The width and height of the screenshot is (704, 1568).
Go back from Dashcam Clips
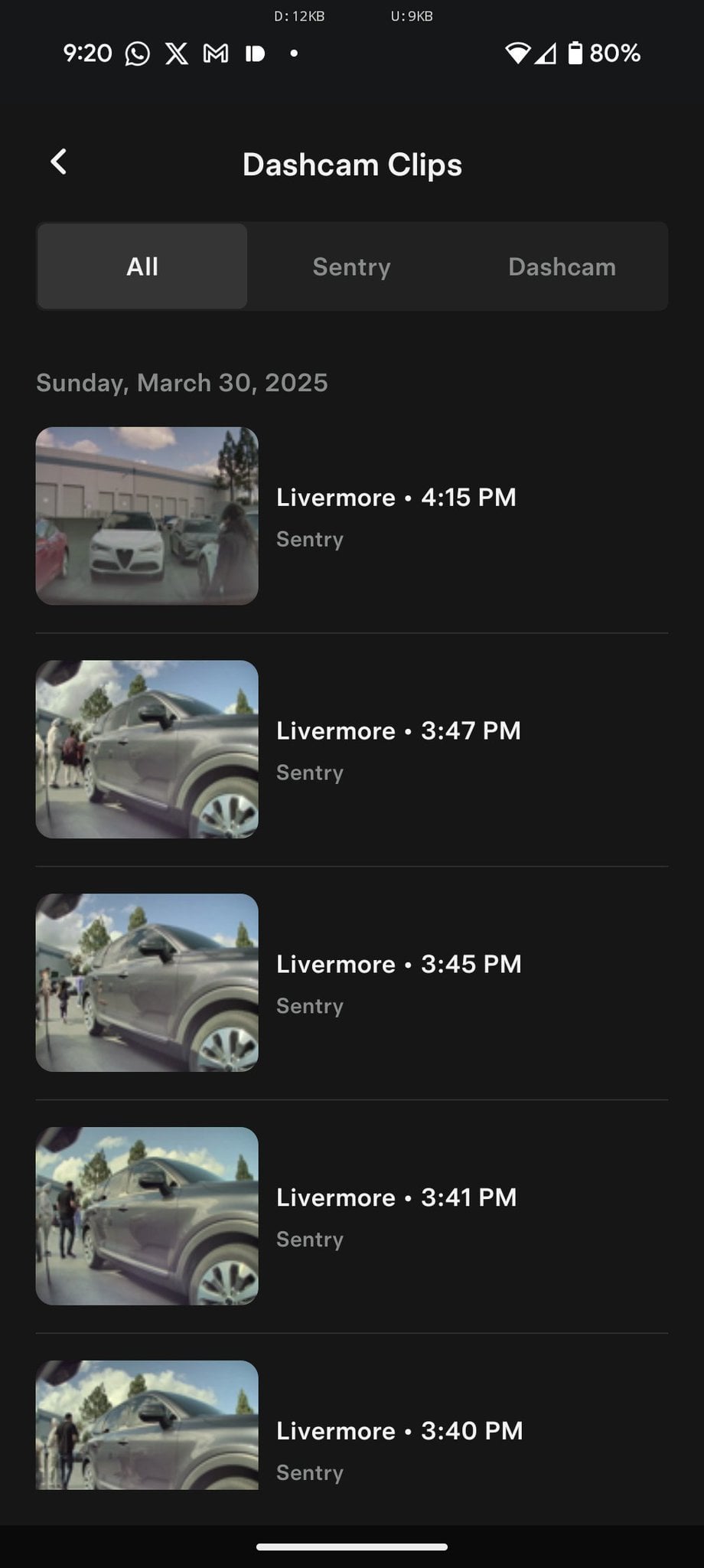coord(58,162)
